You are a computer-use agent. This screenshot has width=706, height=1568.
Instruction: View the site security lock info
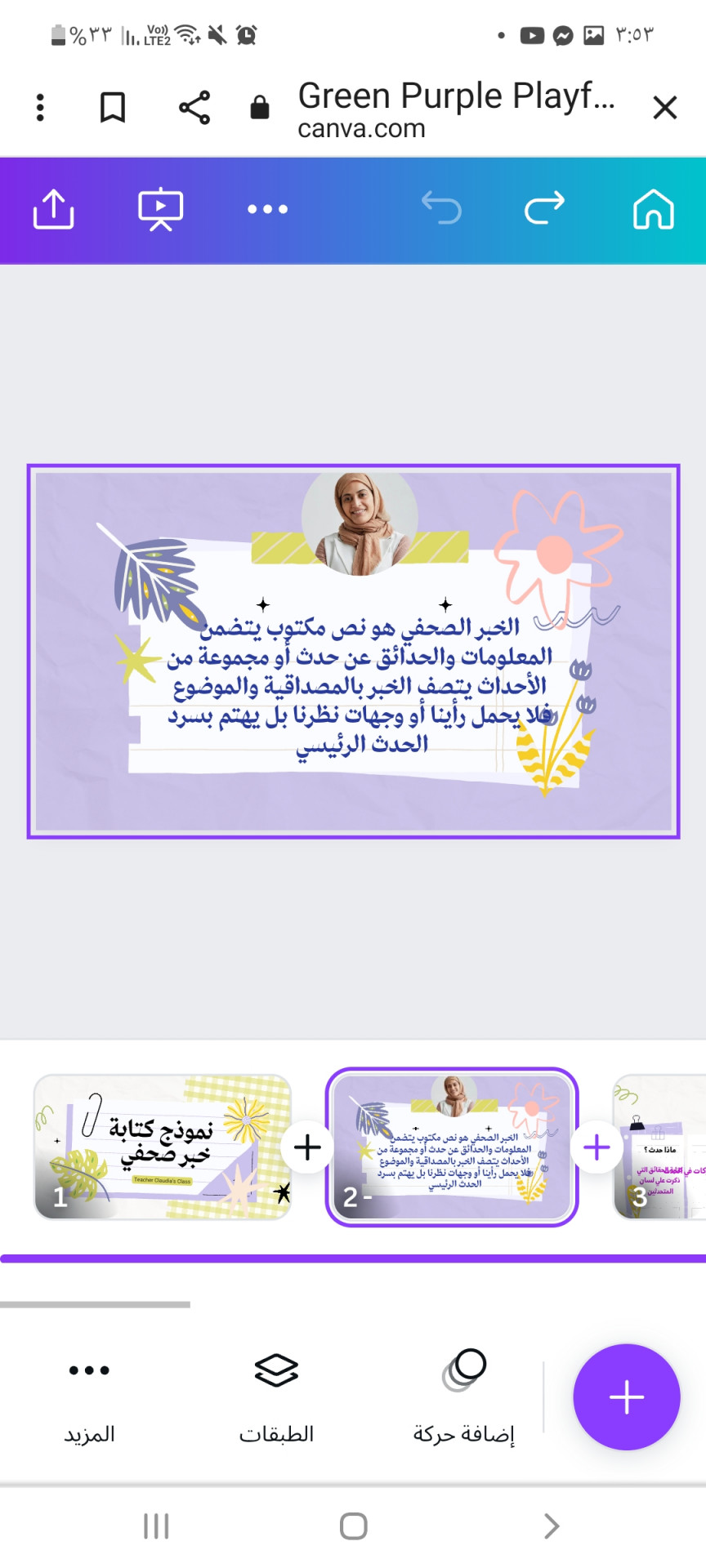pos(260,107)
